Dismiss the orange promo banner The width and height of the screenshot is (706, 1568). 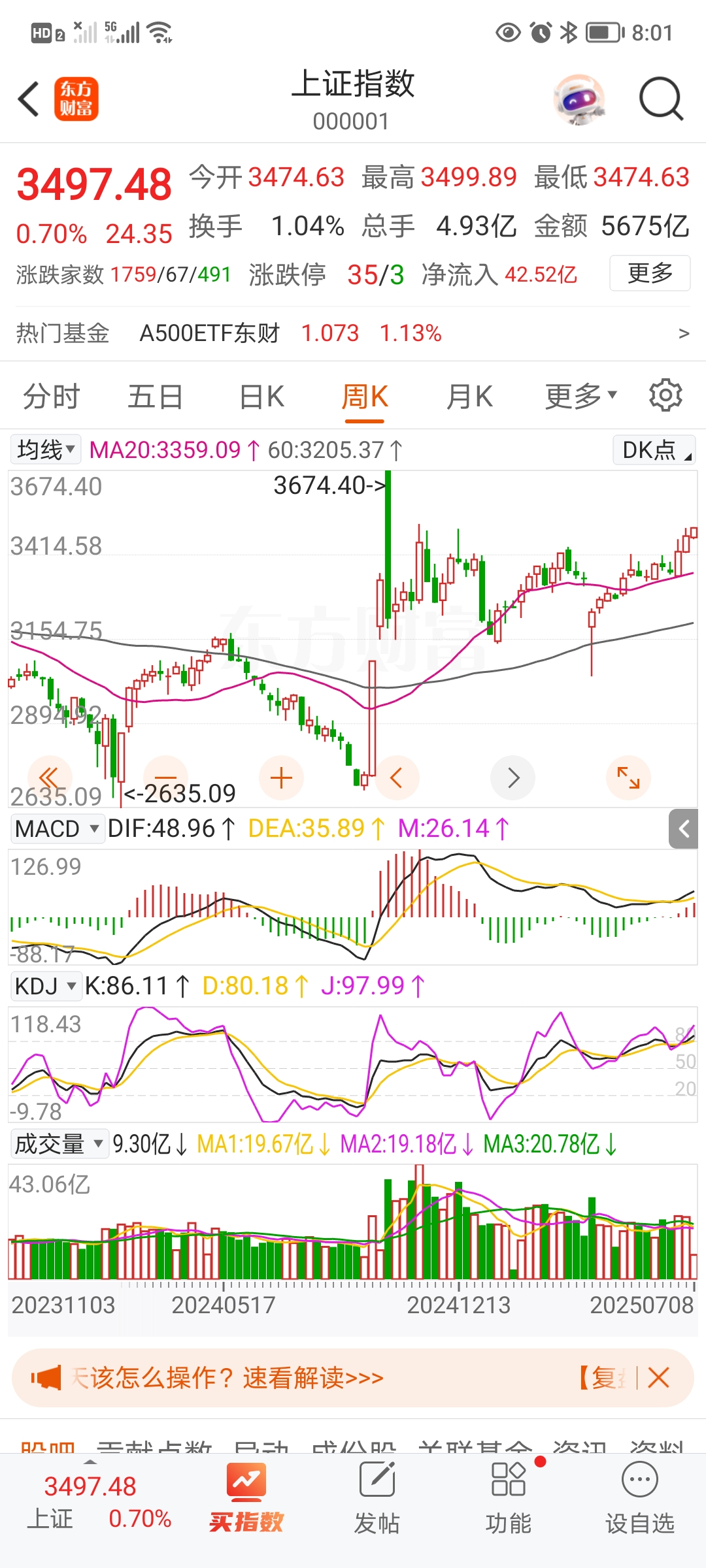(658, 1378)
